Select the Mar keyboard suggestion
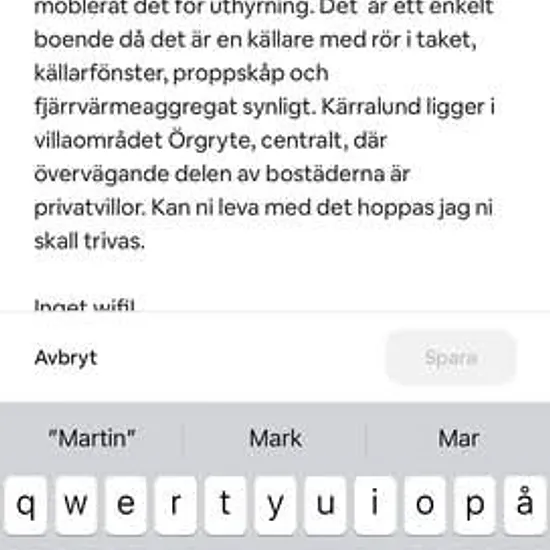Image resolution: width=550 pixels, height=550 pixels. coord(458,438)
